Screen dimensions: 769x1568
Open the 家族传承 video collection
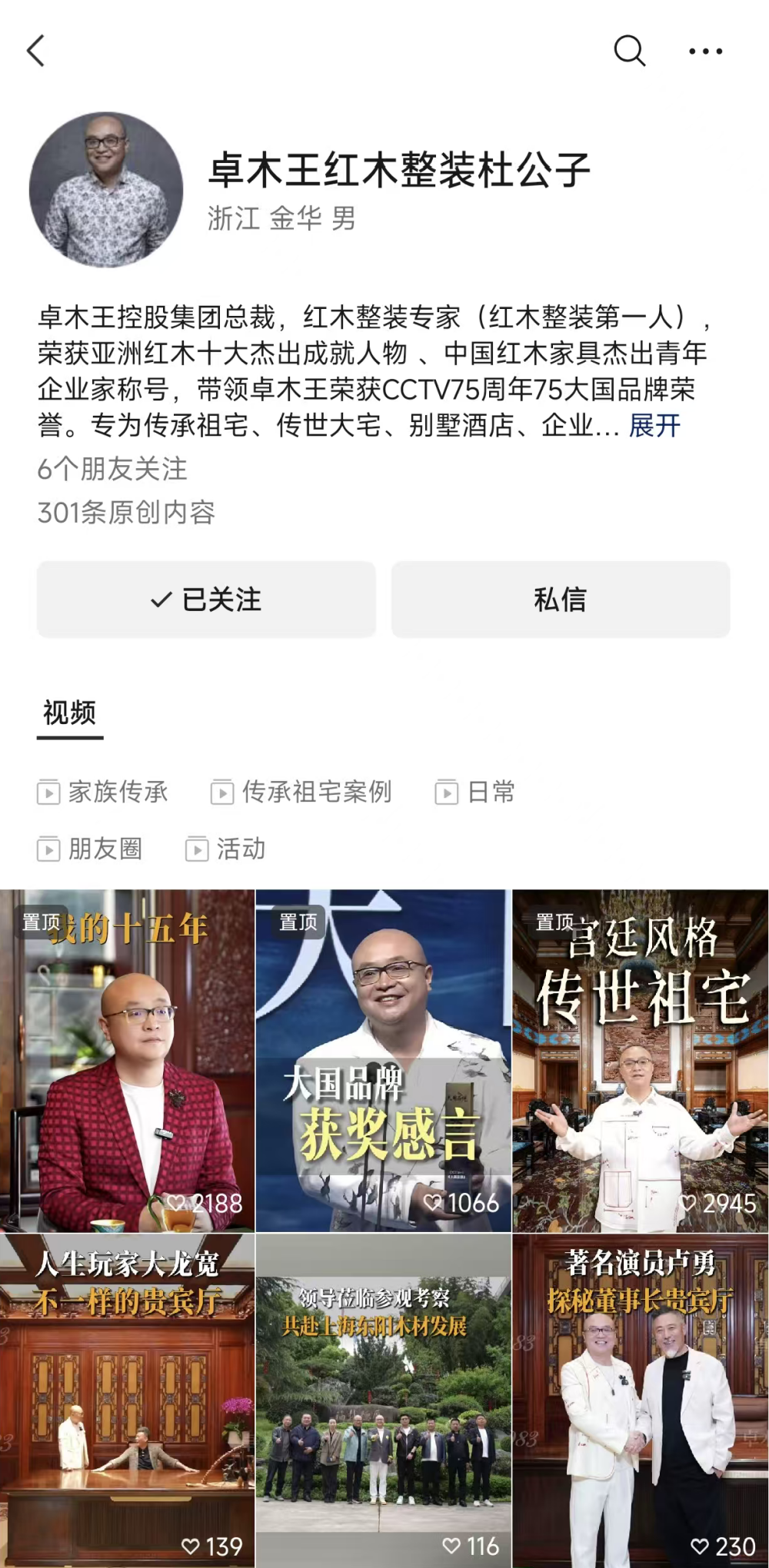click(103, 792)
